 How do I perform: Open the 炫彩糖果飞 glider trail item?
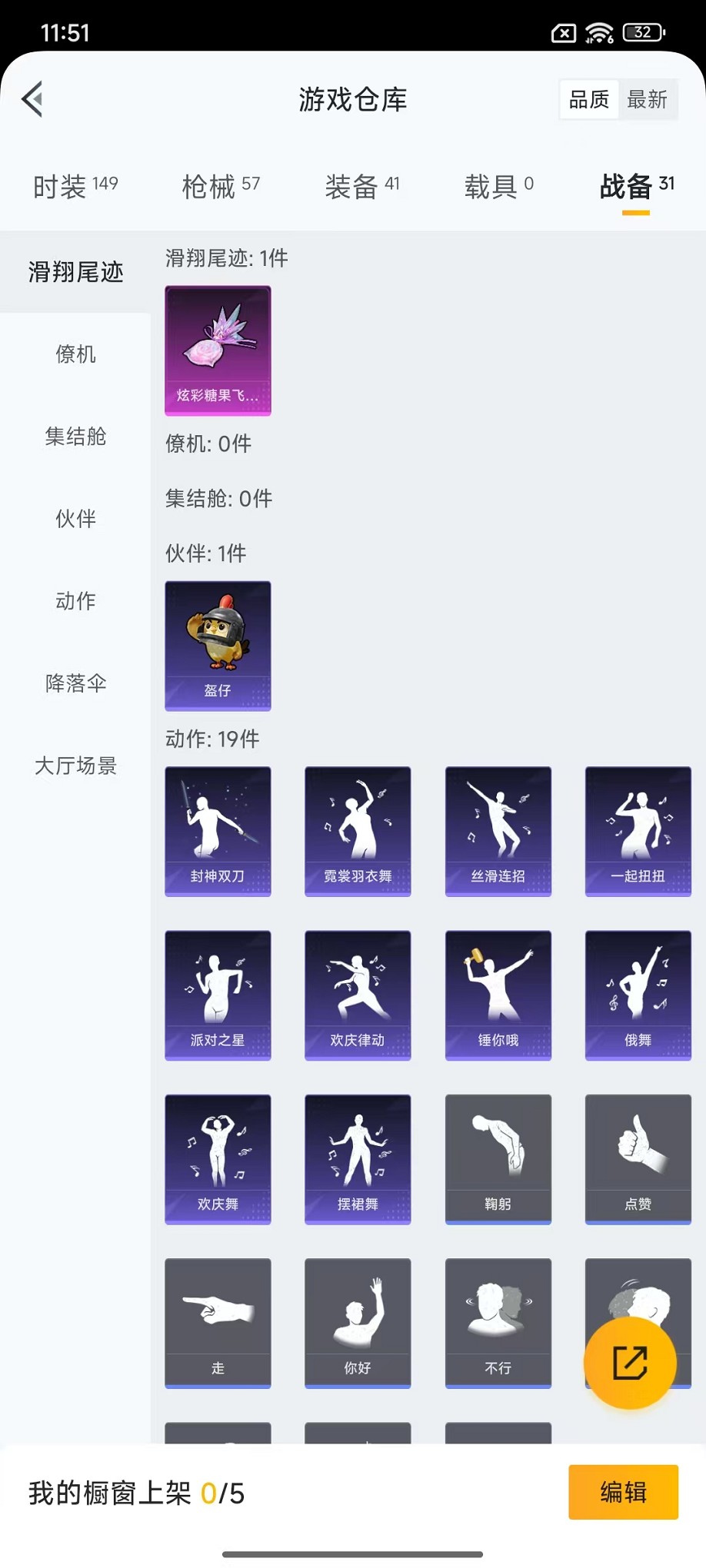point(218,350)
